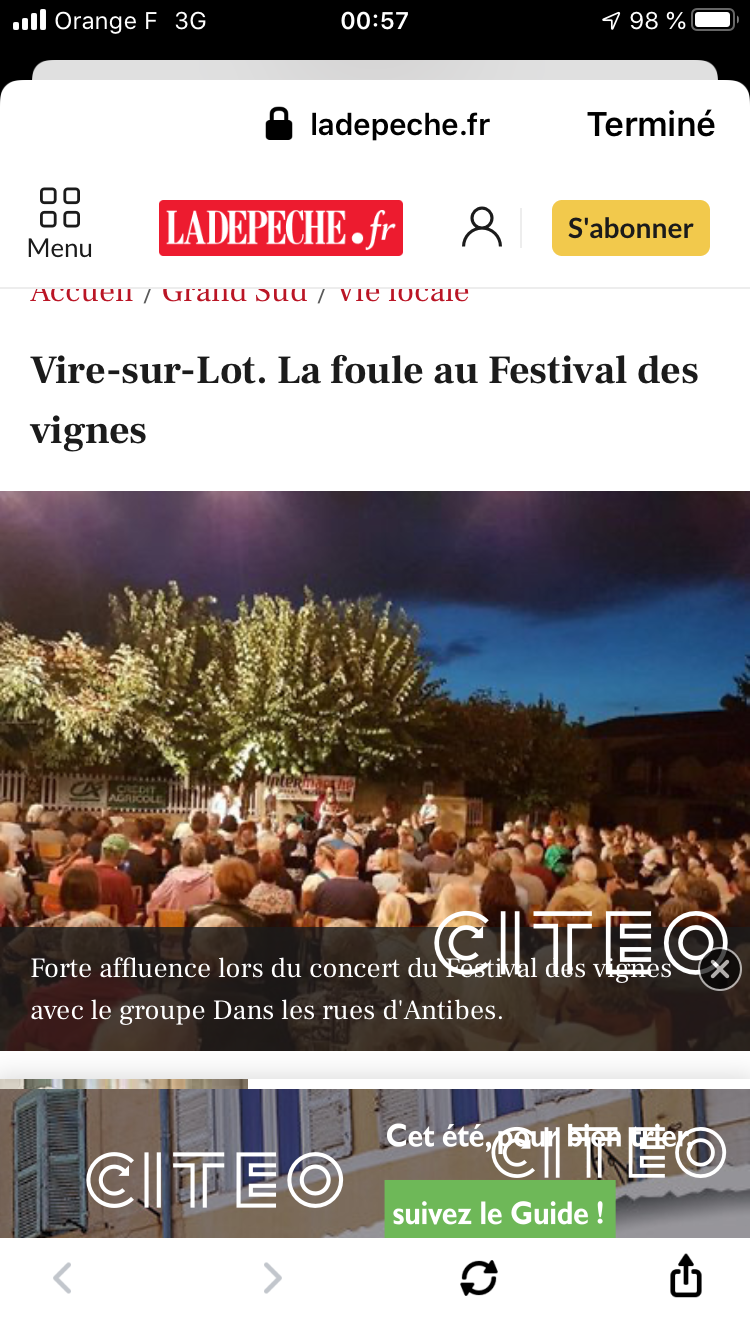
Task: Open the Vie locale breadcrumb link
Action: (x=402, y=293)
